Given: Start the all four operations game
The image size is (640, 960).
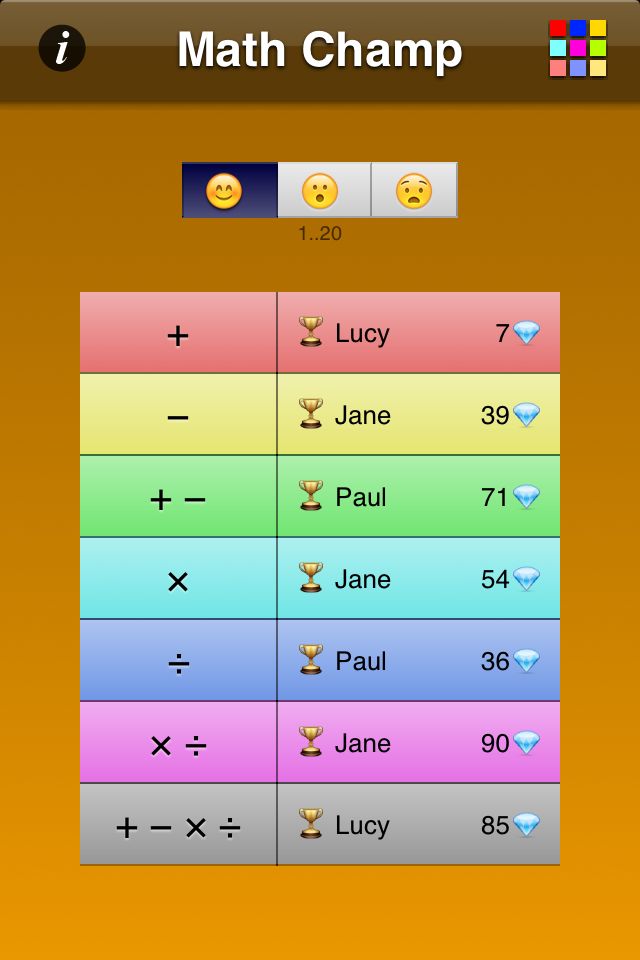Looking at the screenshot, I should pos(178,826).
